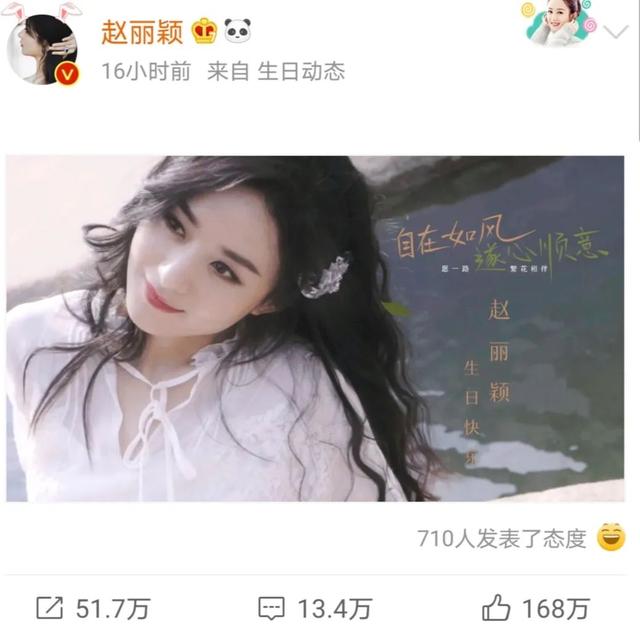
Task: View the 710人发表了态度 reactions
Action: pos(501,538)
